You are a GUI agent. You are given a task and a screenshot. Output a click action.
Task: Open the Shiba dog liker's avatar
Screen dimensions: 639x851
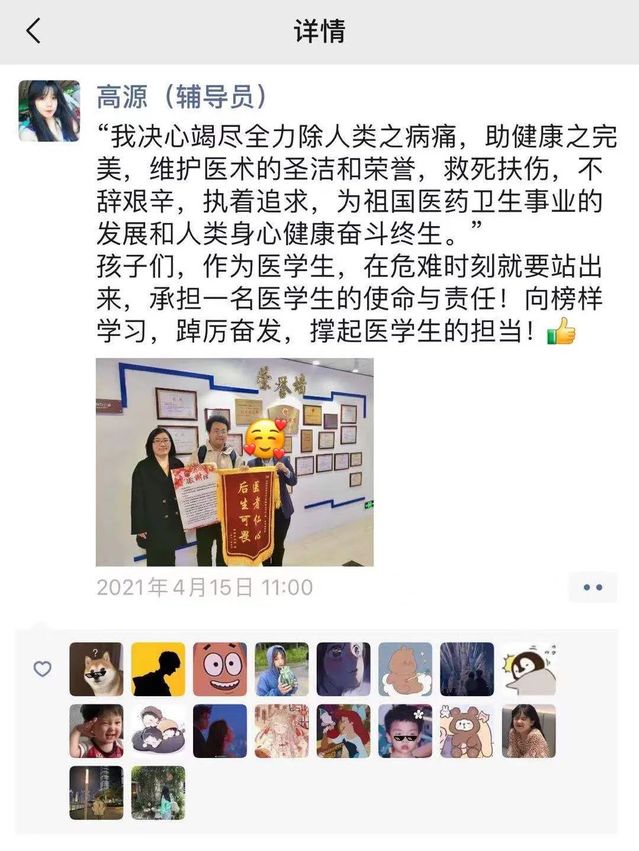(x=96, y=669)
